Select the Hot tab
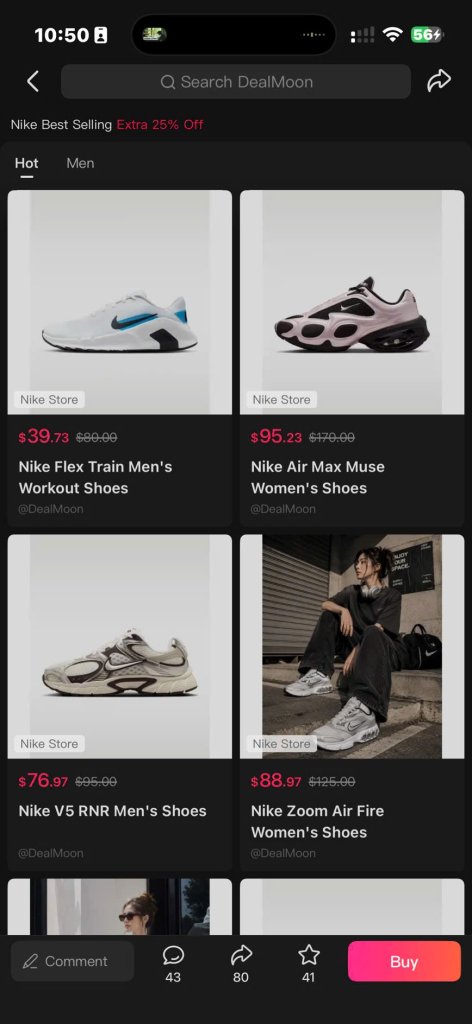Screen dimensions: 472x1024 point(27,163)
